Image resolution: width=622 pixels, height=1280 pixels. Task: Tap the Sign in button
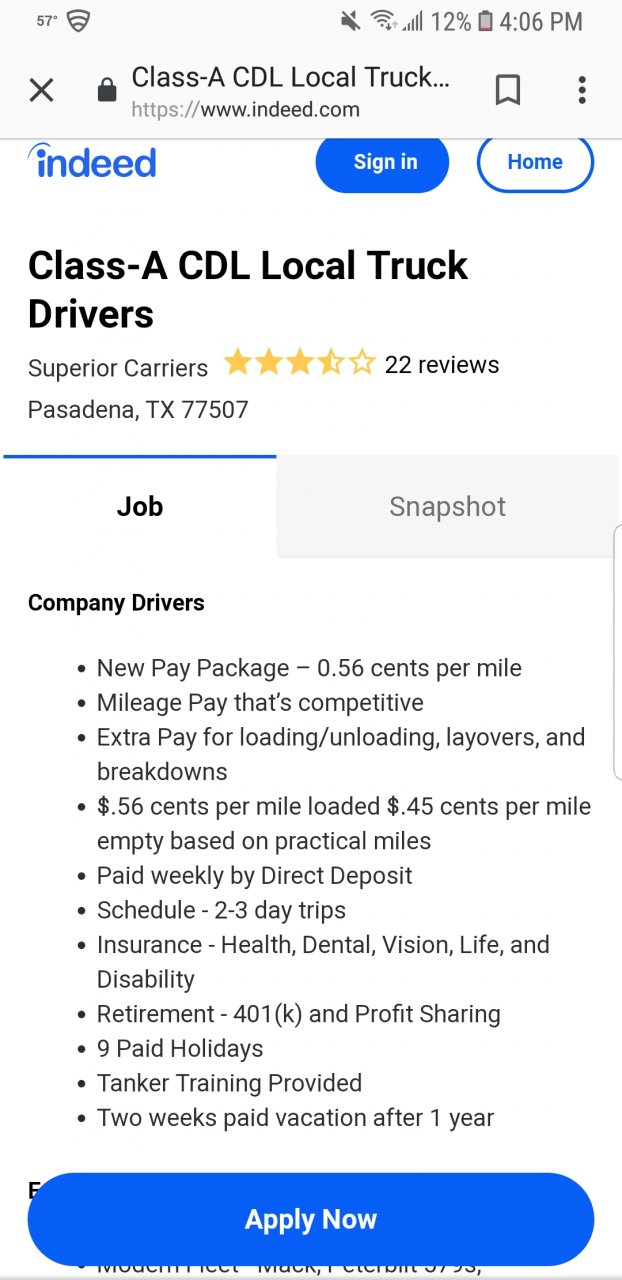click(x=384, y=162)
